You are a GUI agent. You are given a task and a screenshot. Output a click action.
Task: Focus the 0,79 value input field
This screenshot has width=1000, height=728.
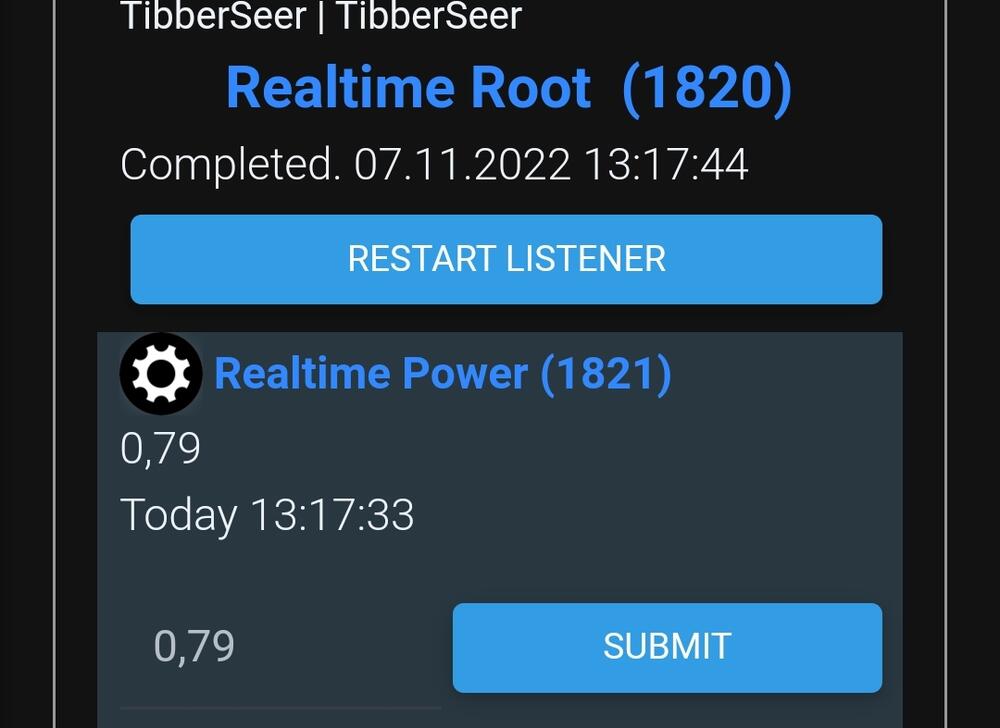pyautogui.click(x=280, y=647)
